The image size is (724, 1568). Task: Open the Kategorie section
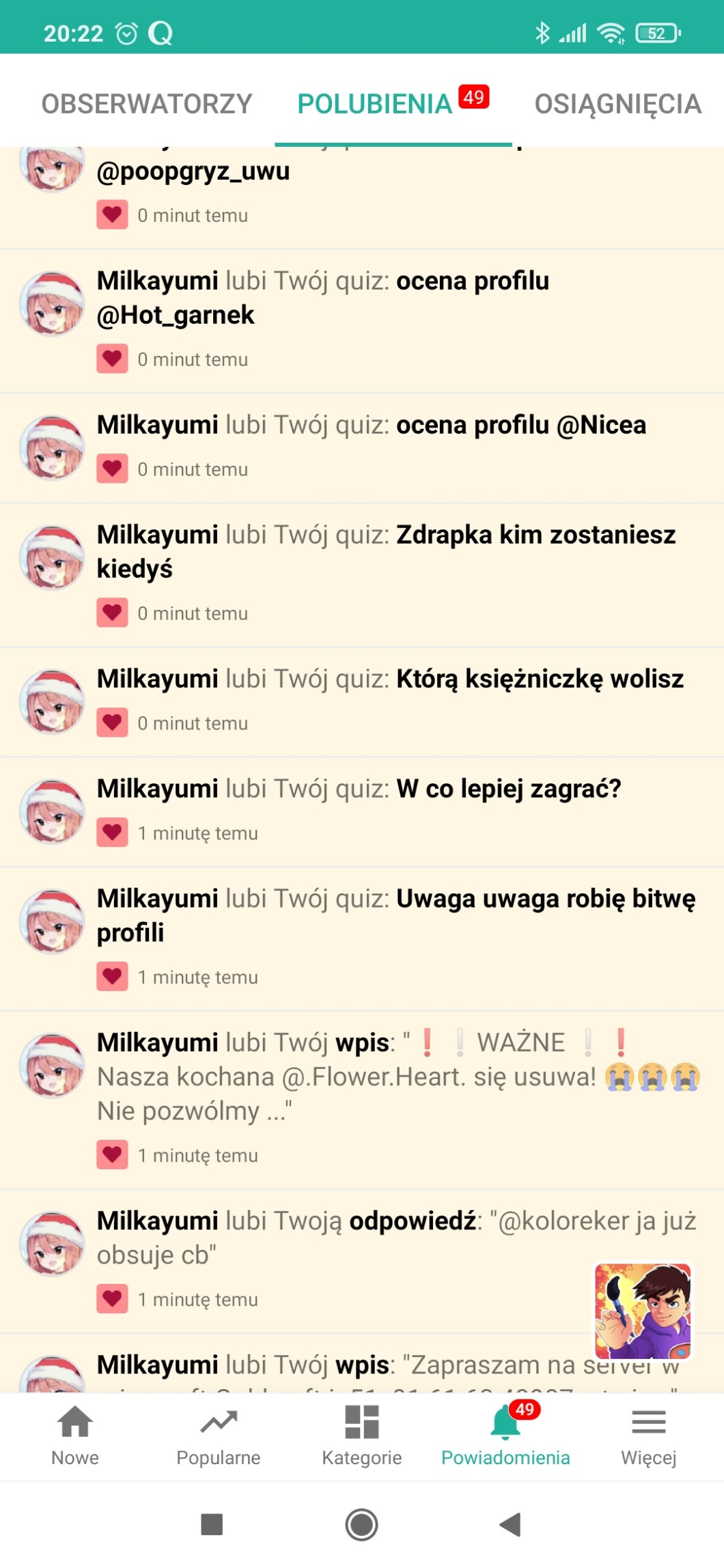(362, 1436)
